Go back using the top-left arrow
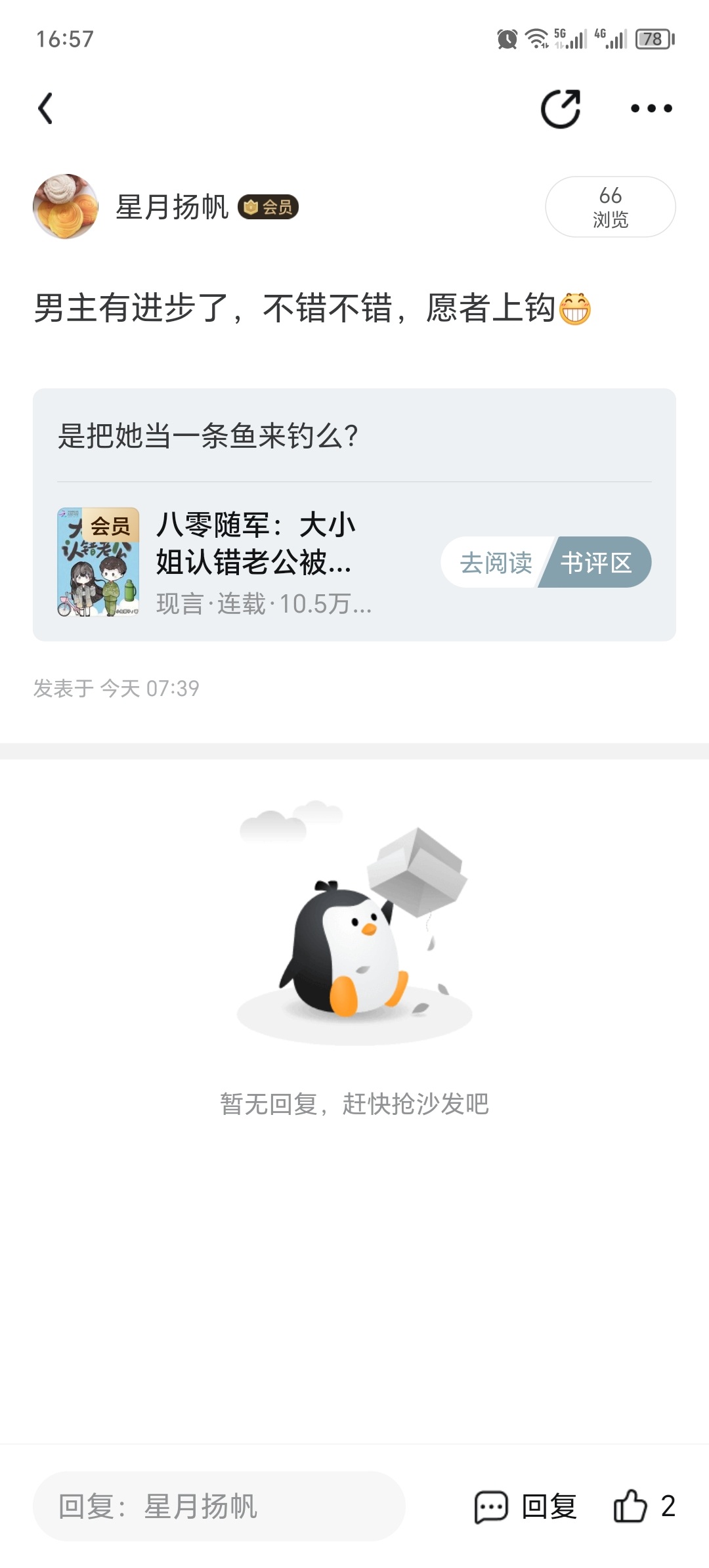The height and width of the screenshot is (1568, 709). 46,108
